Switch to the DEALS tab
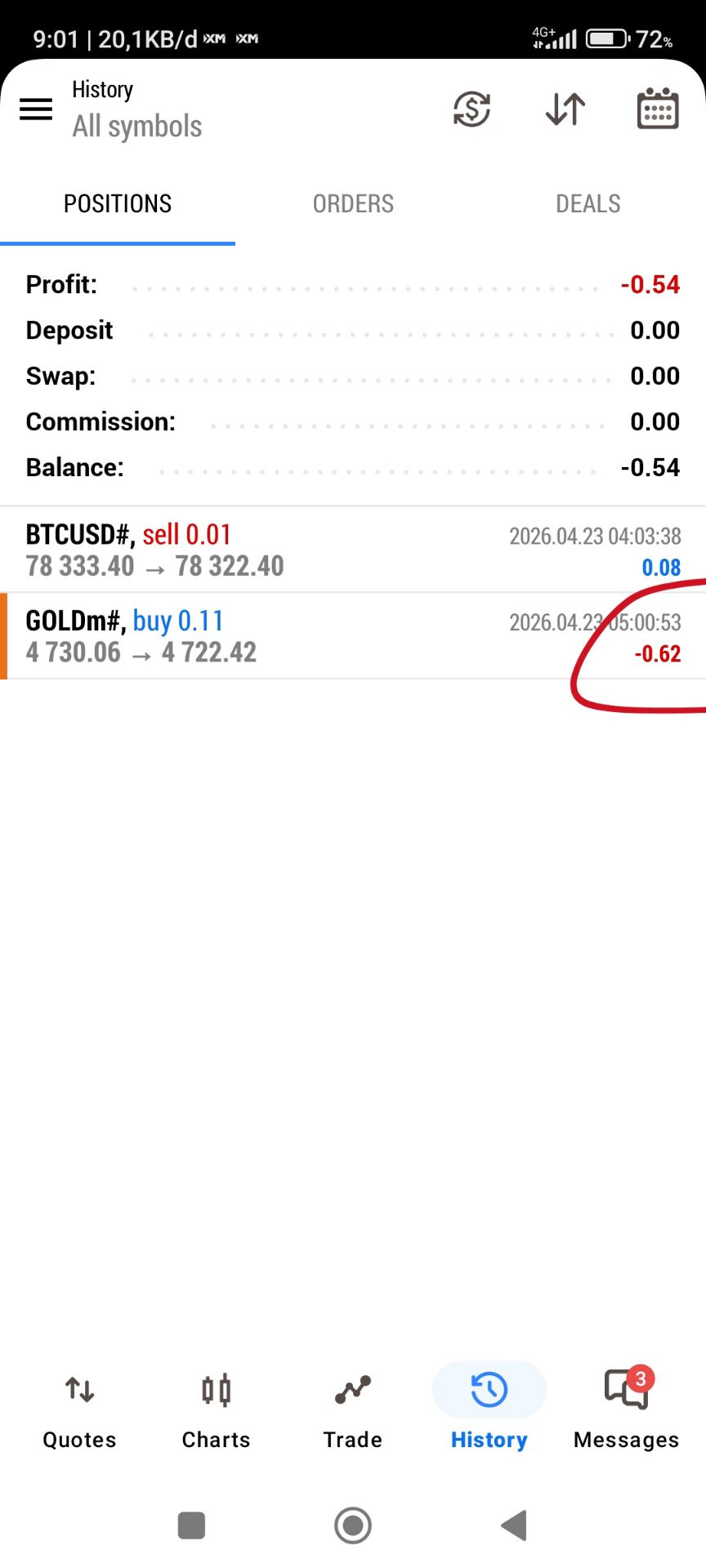Viewport: 706px width, 1568px height. tap(588, 203)
